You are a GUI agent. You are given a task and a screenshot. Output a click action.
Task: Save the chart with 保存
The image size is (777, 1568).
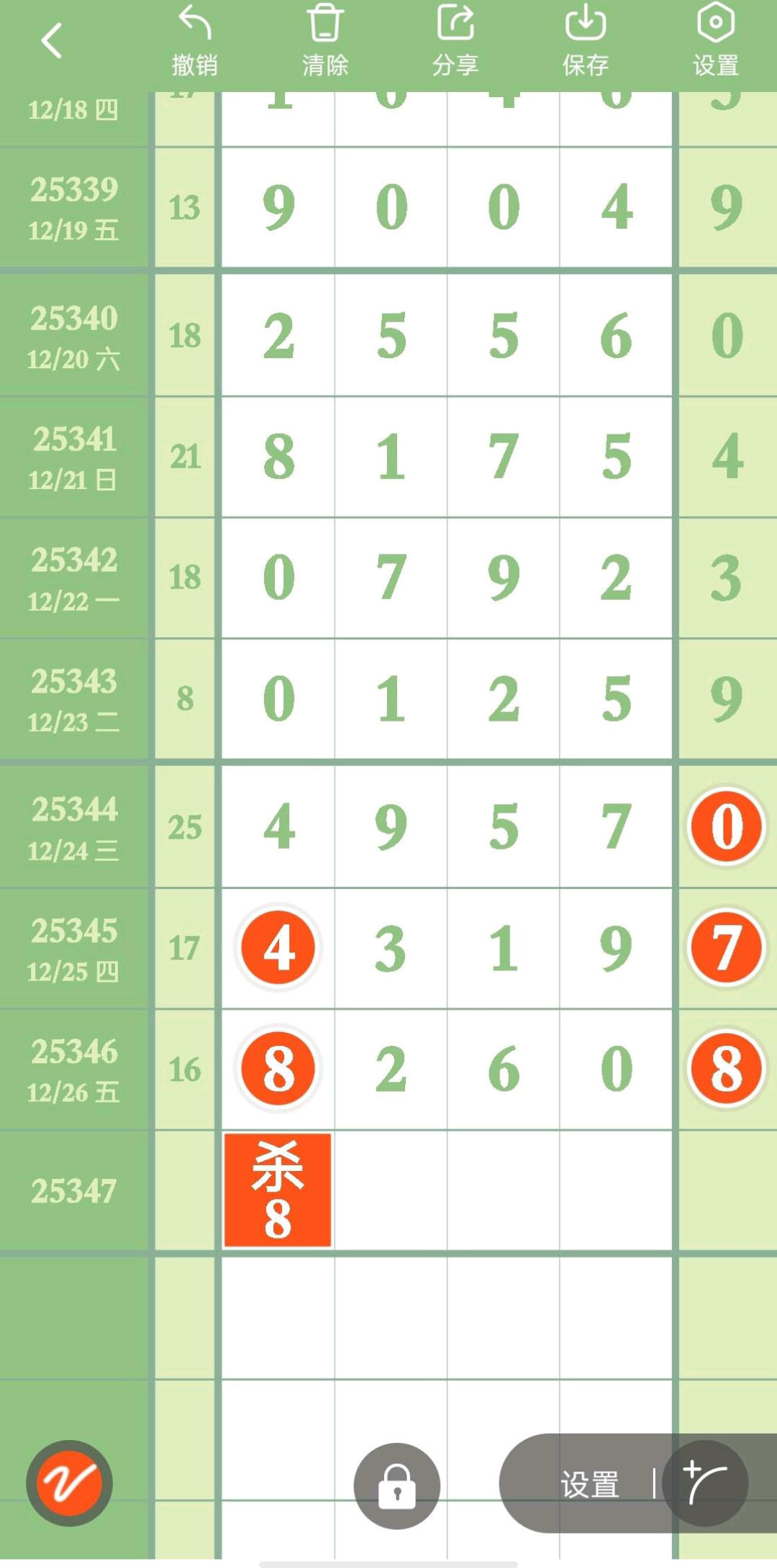click(586, 41)
